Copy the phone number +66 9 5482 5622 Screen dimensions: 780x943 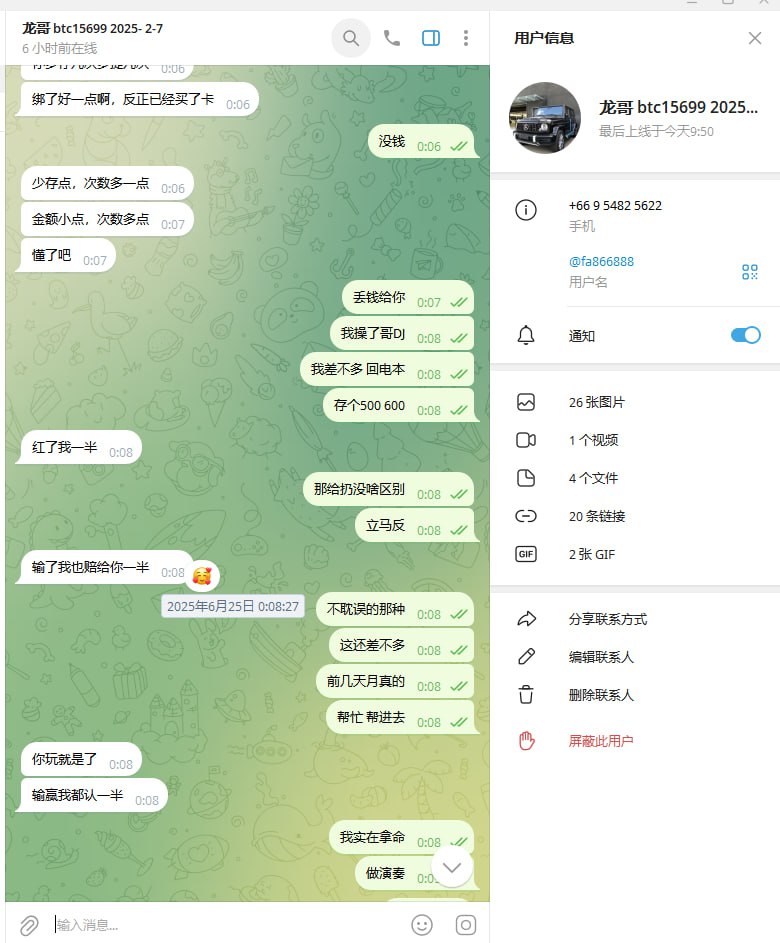(615, 206)
